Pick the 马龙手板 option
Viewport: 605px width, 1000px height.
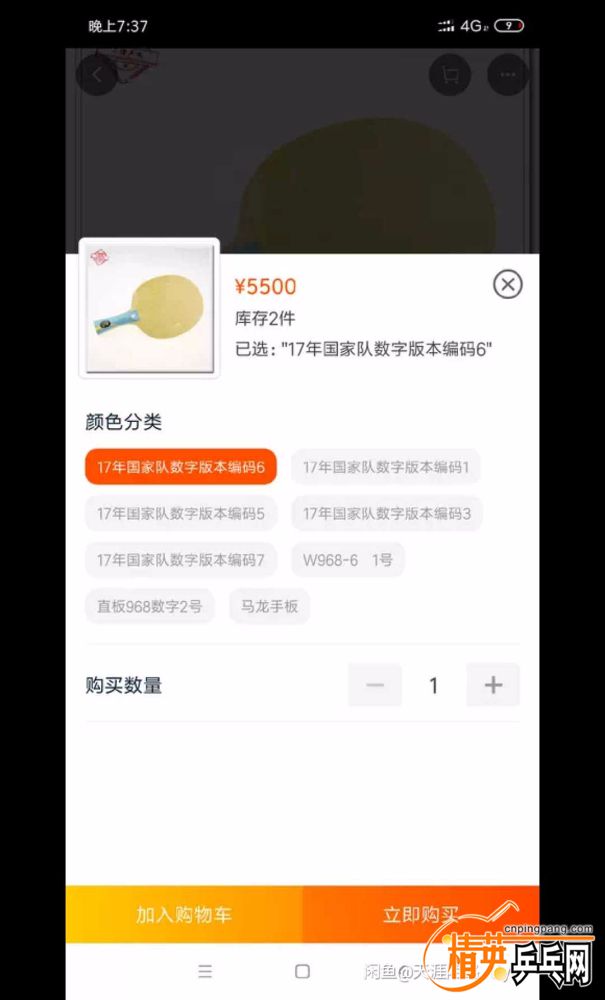(x=269, y=606)
